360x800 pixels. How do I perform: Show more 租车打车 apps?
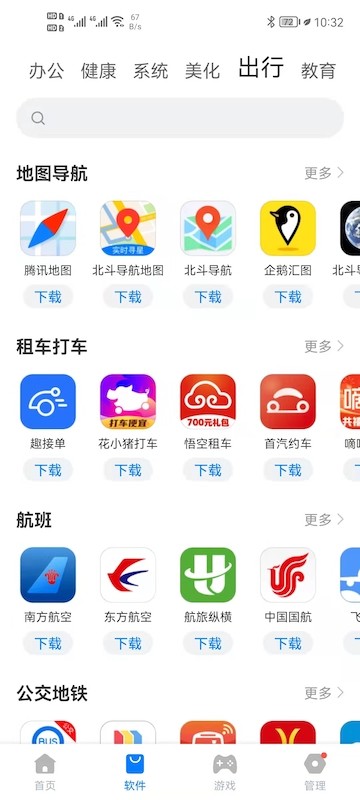pyautogui.click(x=324, y=346)
